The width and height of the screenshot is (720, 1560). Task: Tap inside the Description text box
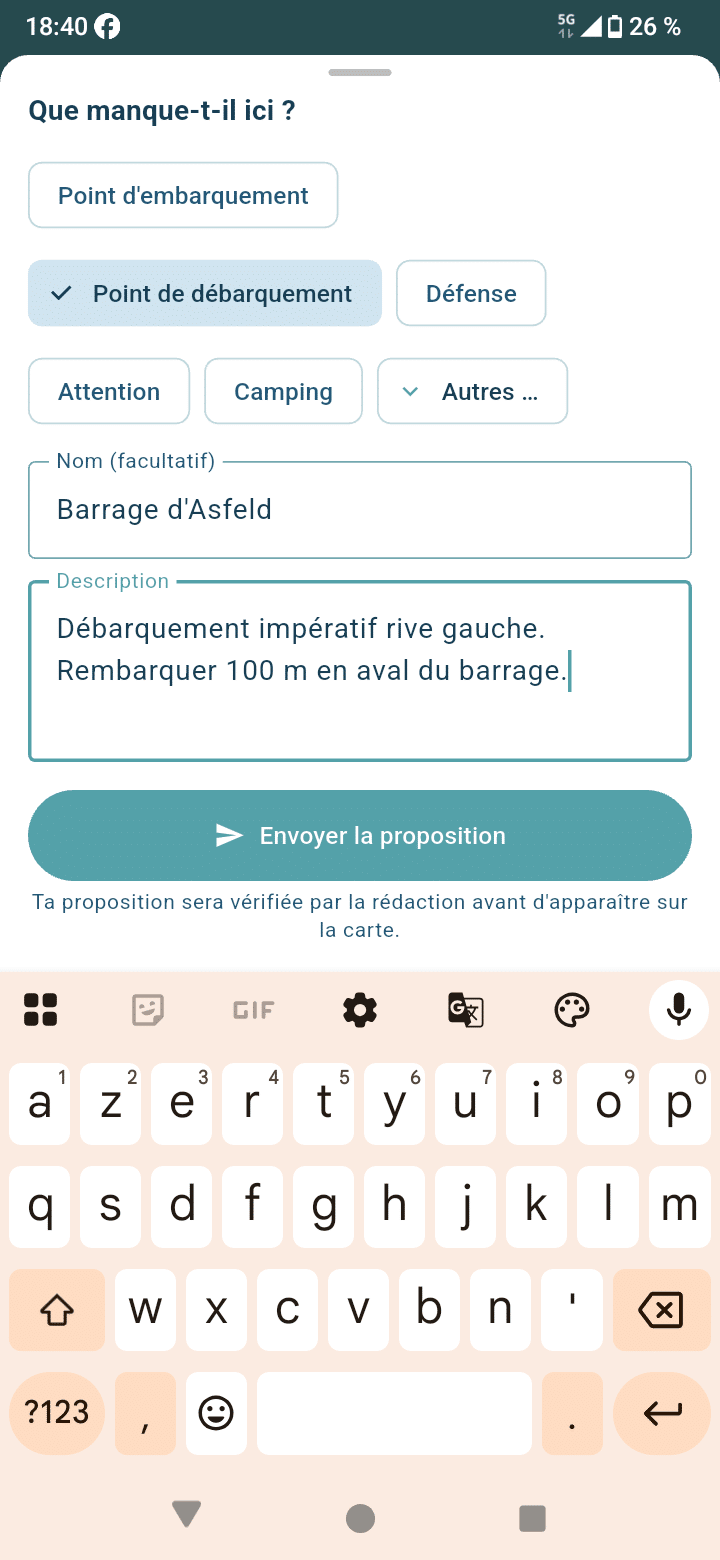coord(360,671)
